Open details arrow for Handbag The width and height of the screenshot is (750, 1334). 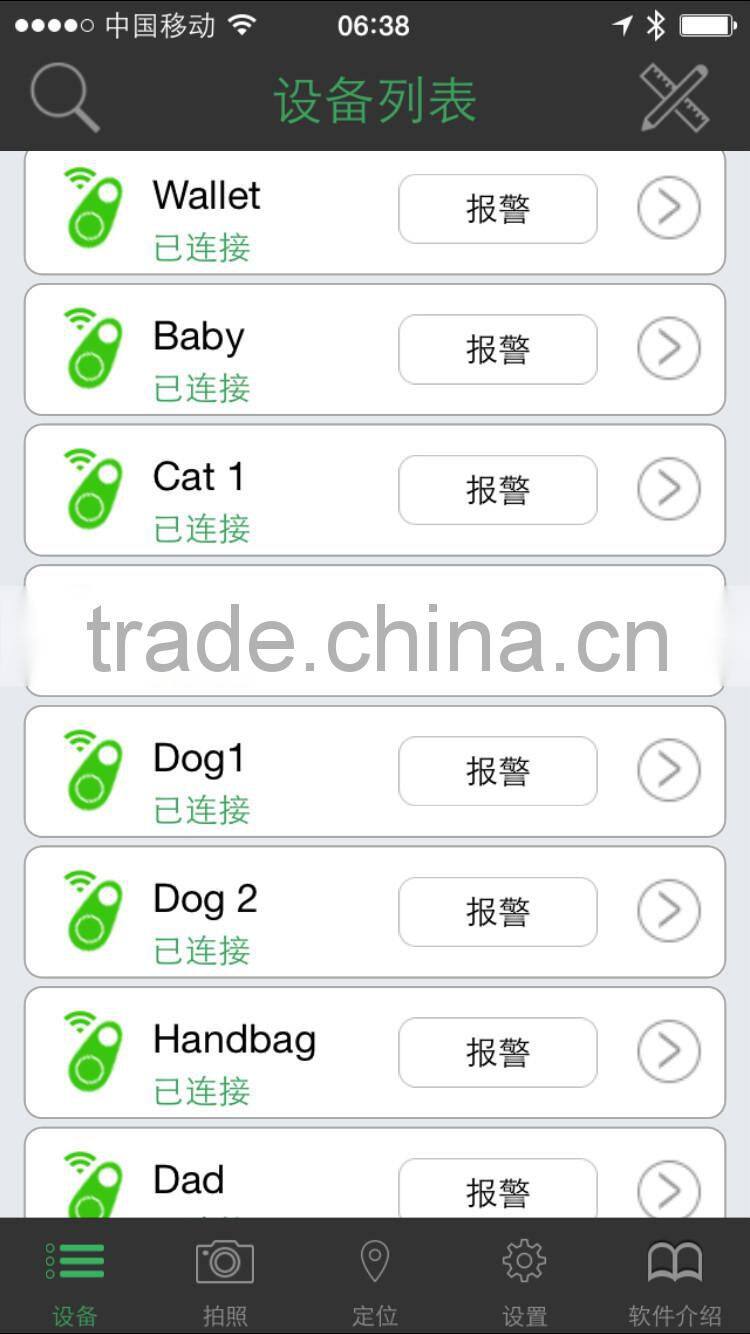pos(668,1050)
